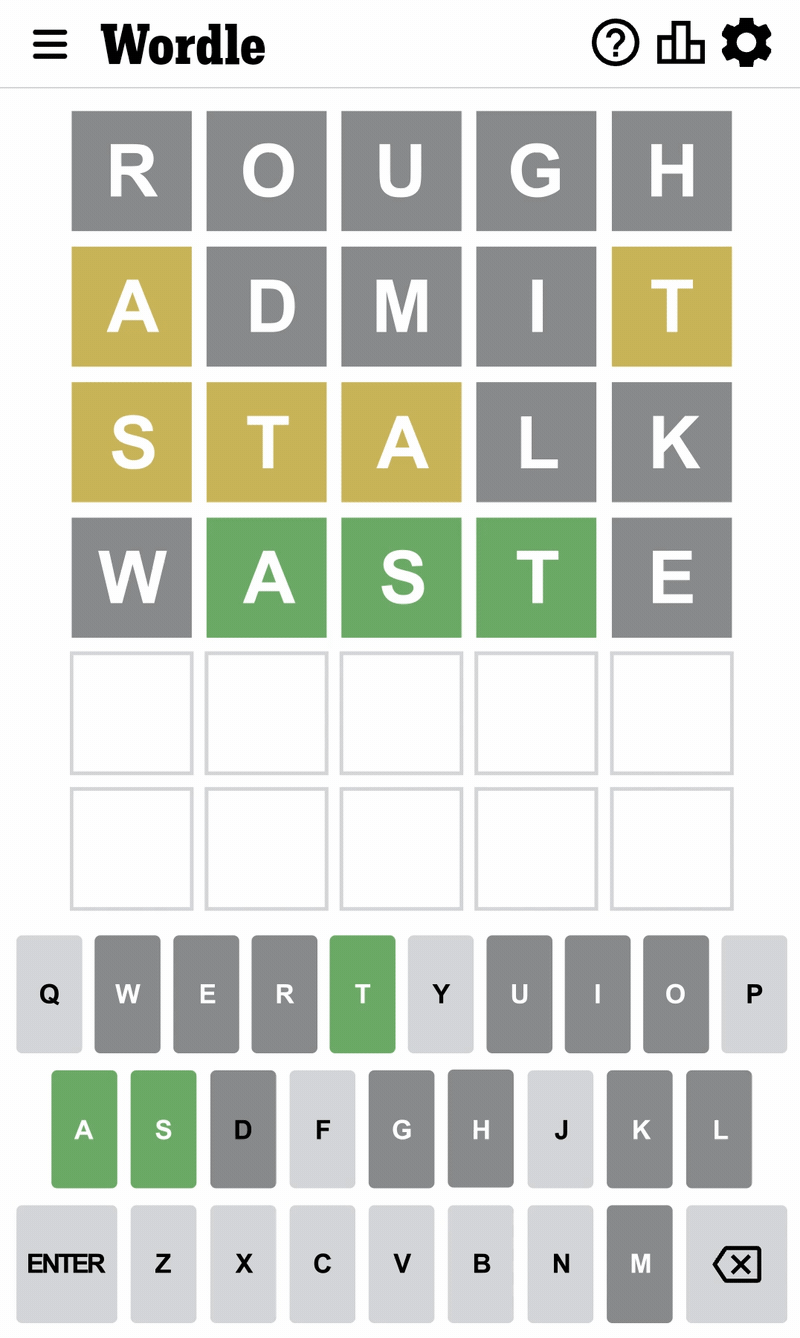The height and width of the screenshot is (1338, 800).
Task: Tap the green T key
Action: coord(362,994)
